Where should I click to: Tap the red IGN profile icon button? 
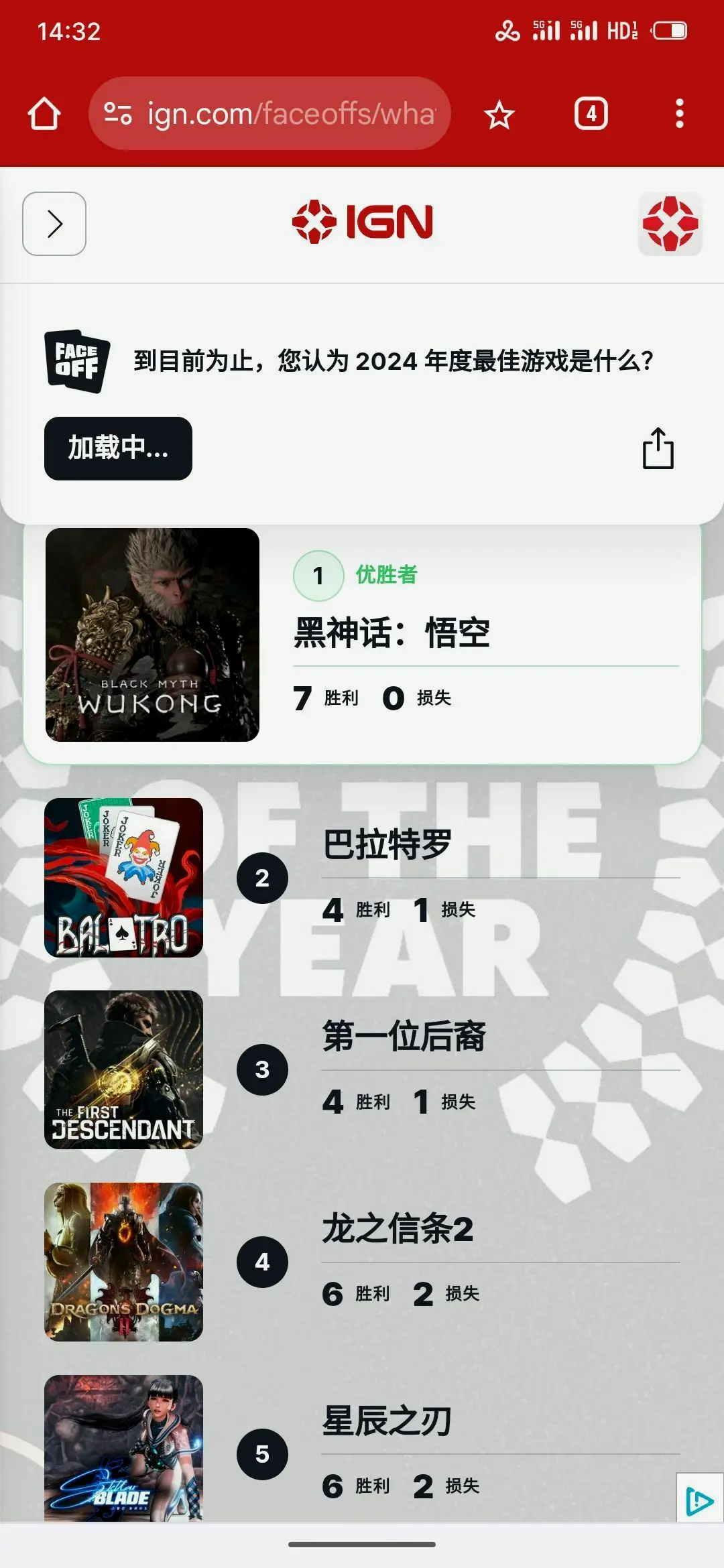tap(670, 224)
